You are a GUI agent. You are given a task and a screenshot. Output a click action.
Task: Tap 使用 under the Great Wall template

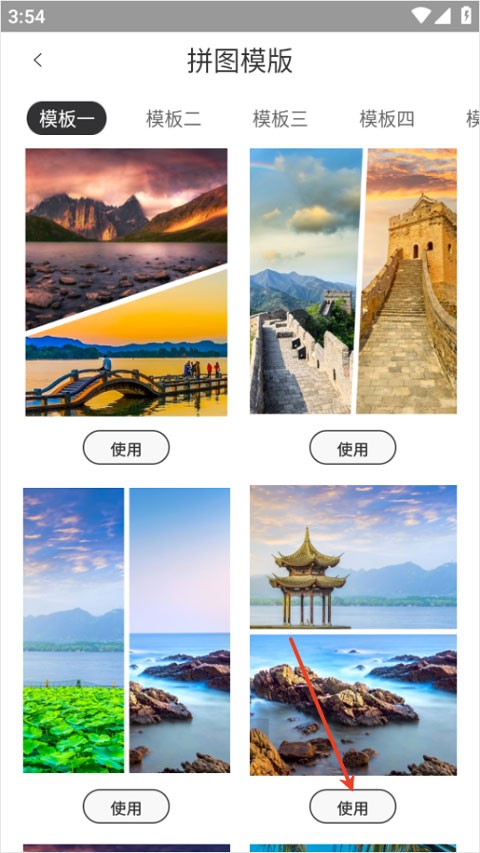point(353,448)
